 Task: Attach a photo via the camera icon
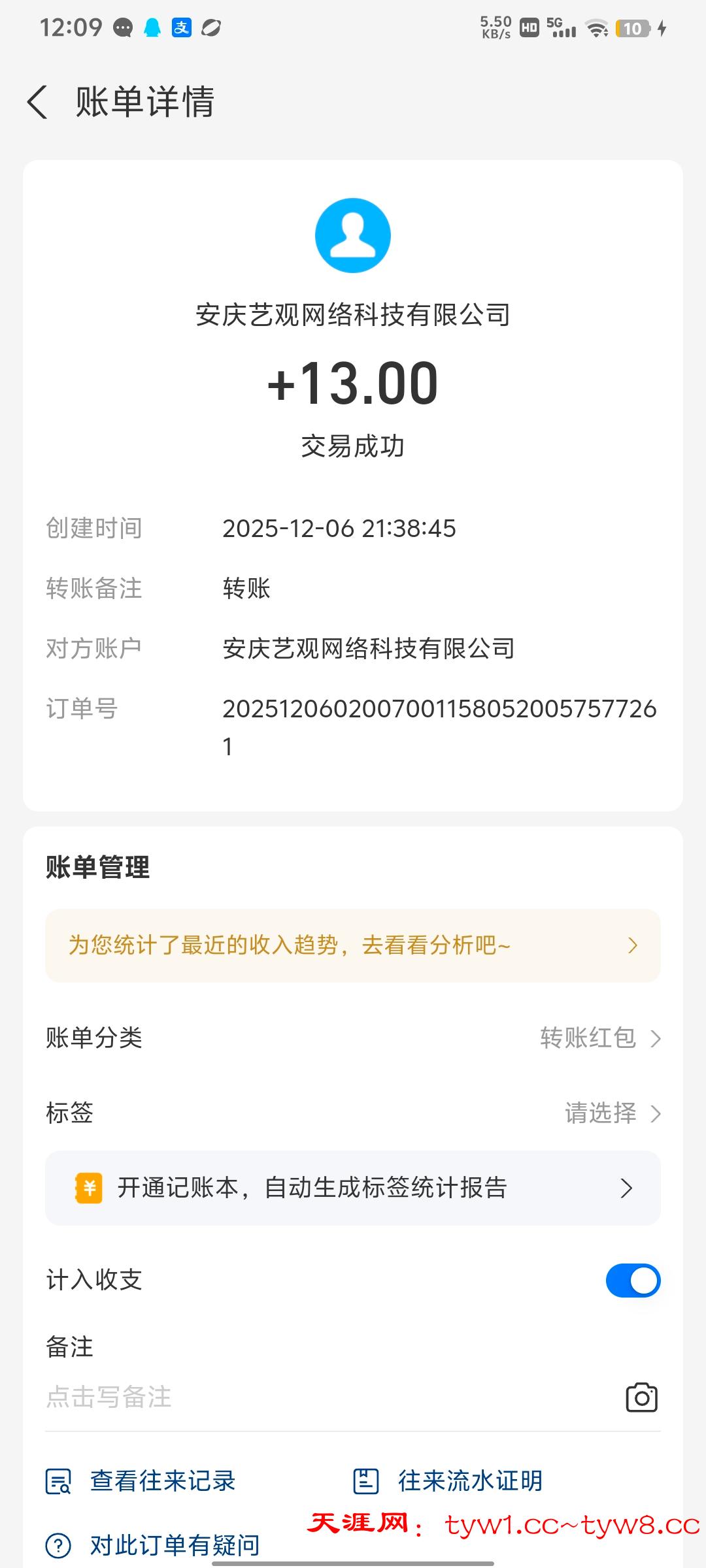(641, 1397)
